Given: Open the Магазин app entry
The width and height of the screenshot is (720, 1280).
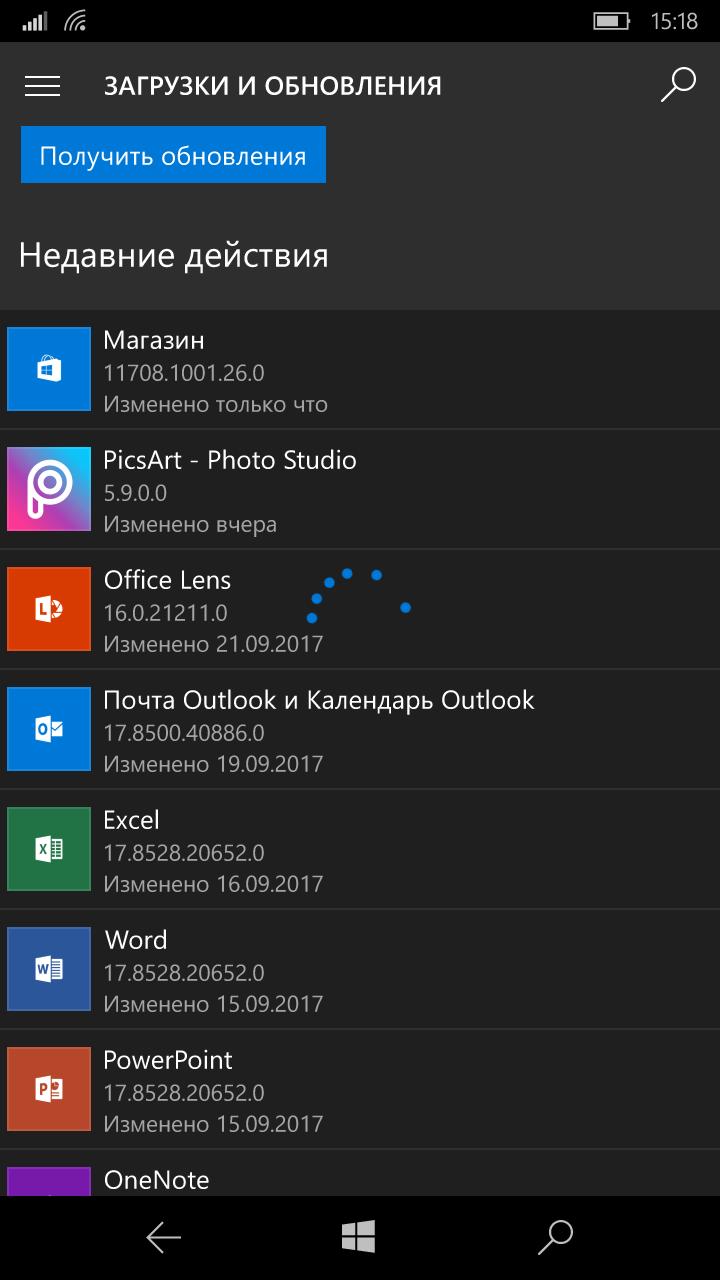Looking at the screenshot, I should point(360,370).
